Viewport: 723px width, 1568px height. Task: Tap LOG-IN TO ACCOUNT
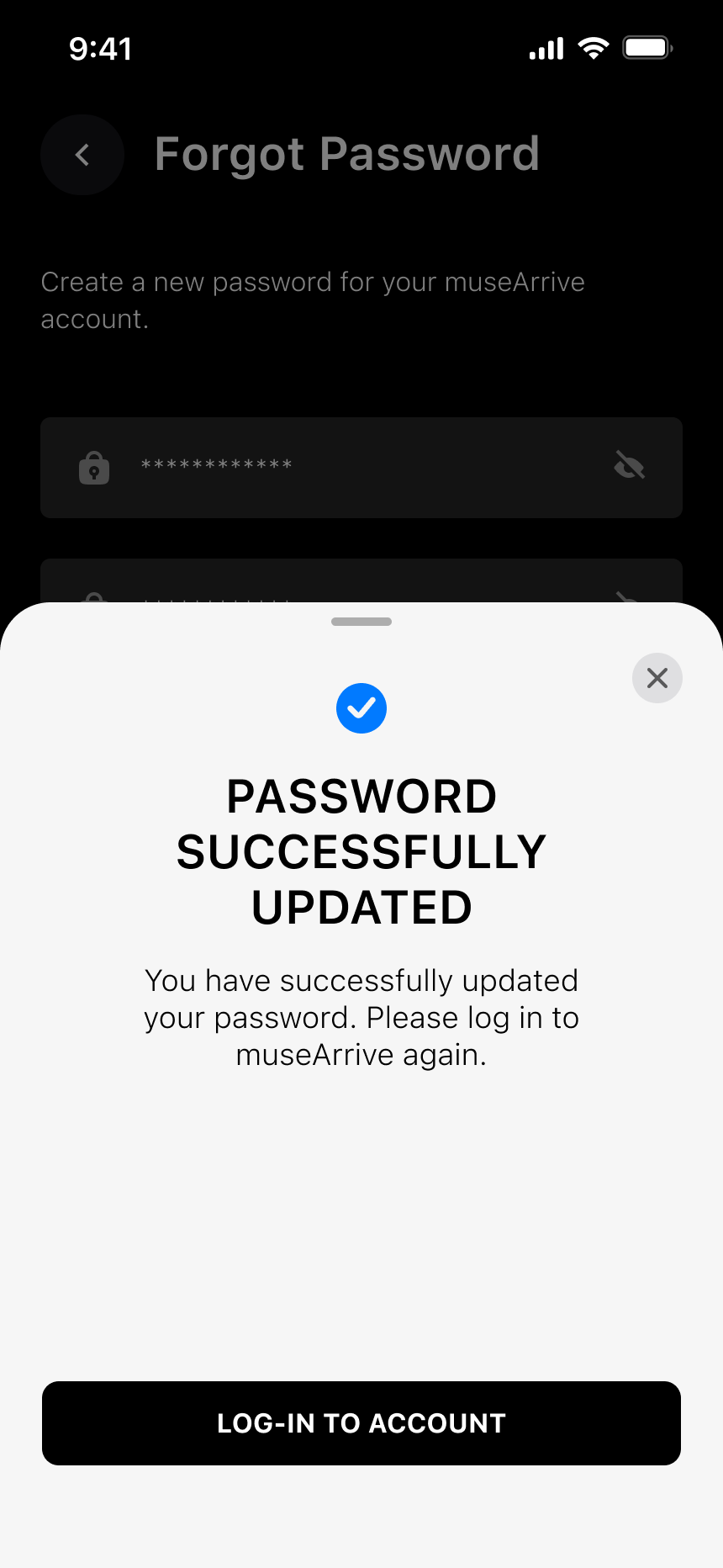361,1423
